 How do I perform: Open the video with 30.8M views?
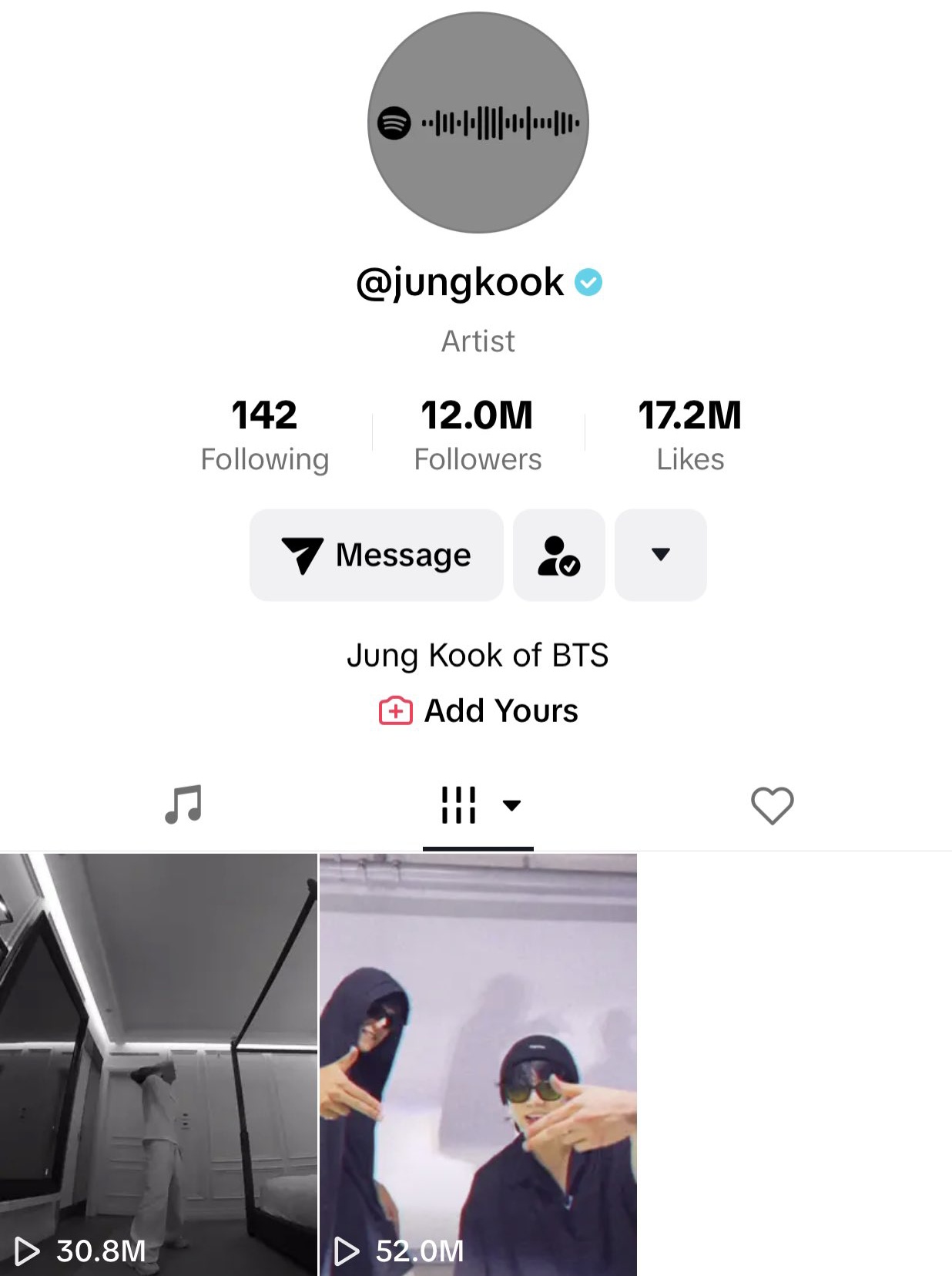point(158,1063)
